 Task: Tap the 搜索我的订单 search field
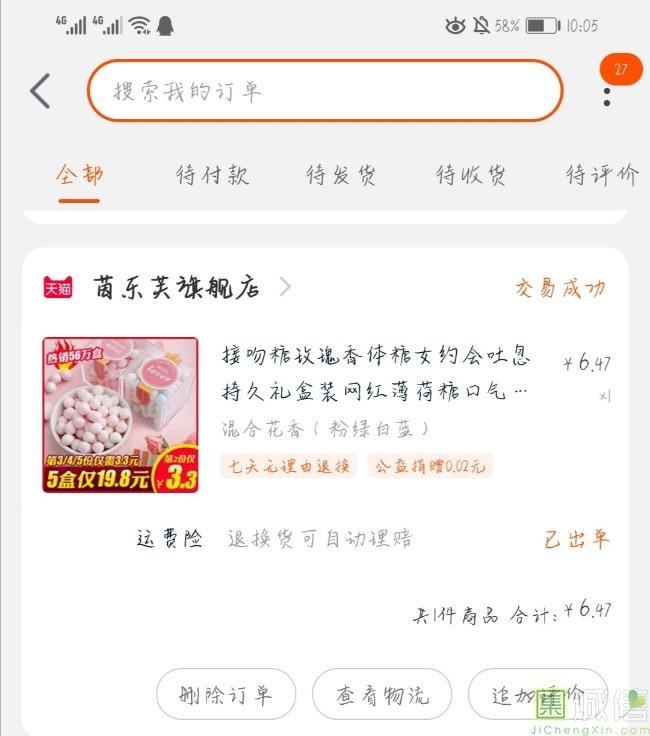(x=325, y=91)
